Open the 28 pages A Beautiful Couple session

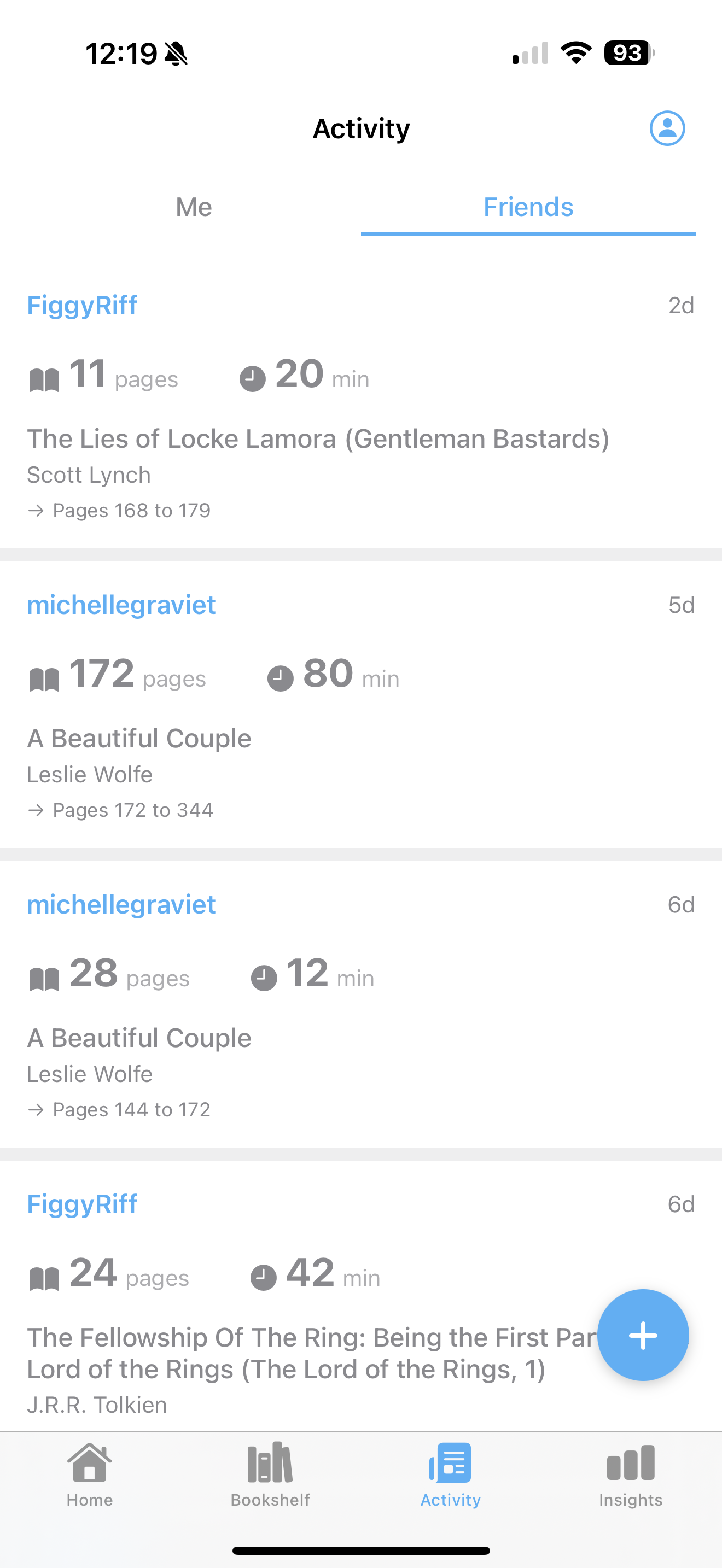(139, 1038)
